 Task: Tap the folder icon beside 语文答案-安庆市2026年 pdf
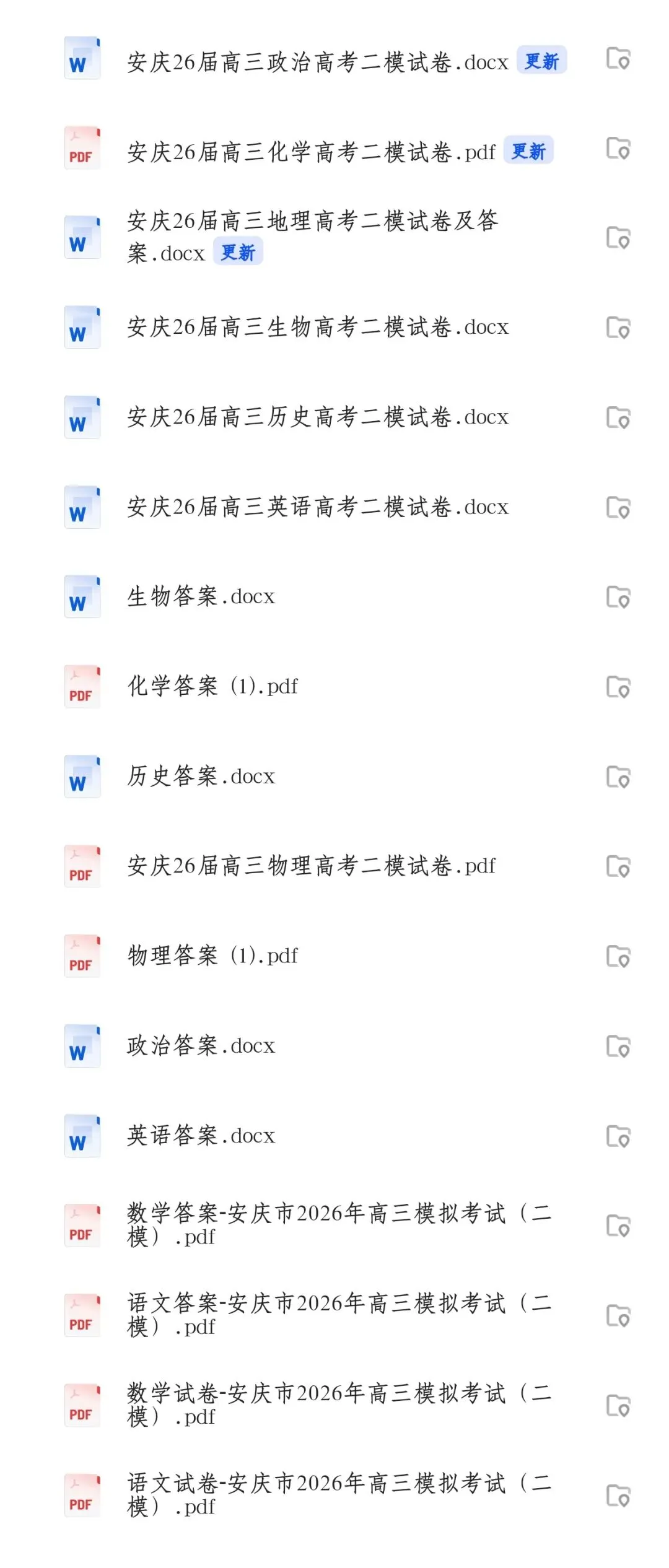coord(618,1316)
